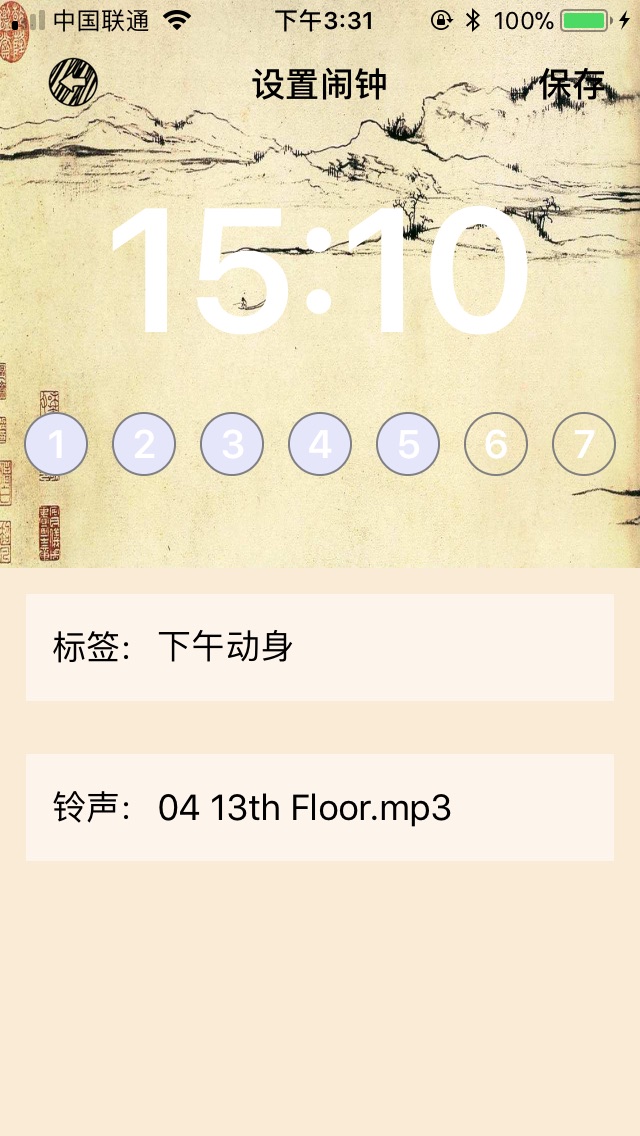Save the alarm with 保存

[x=572, y=84]
